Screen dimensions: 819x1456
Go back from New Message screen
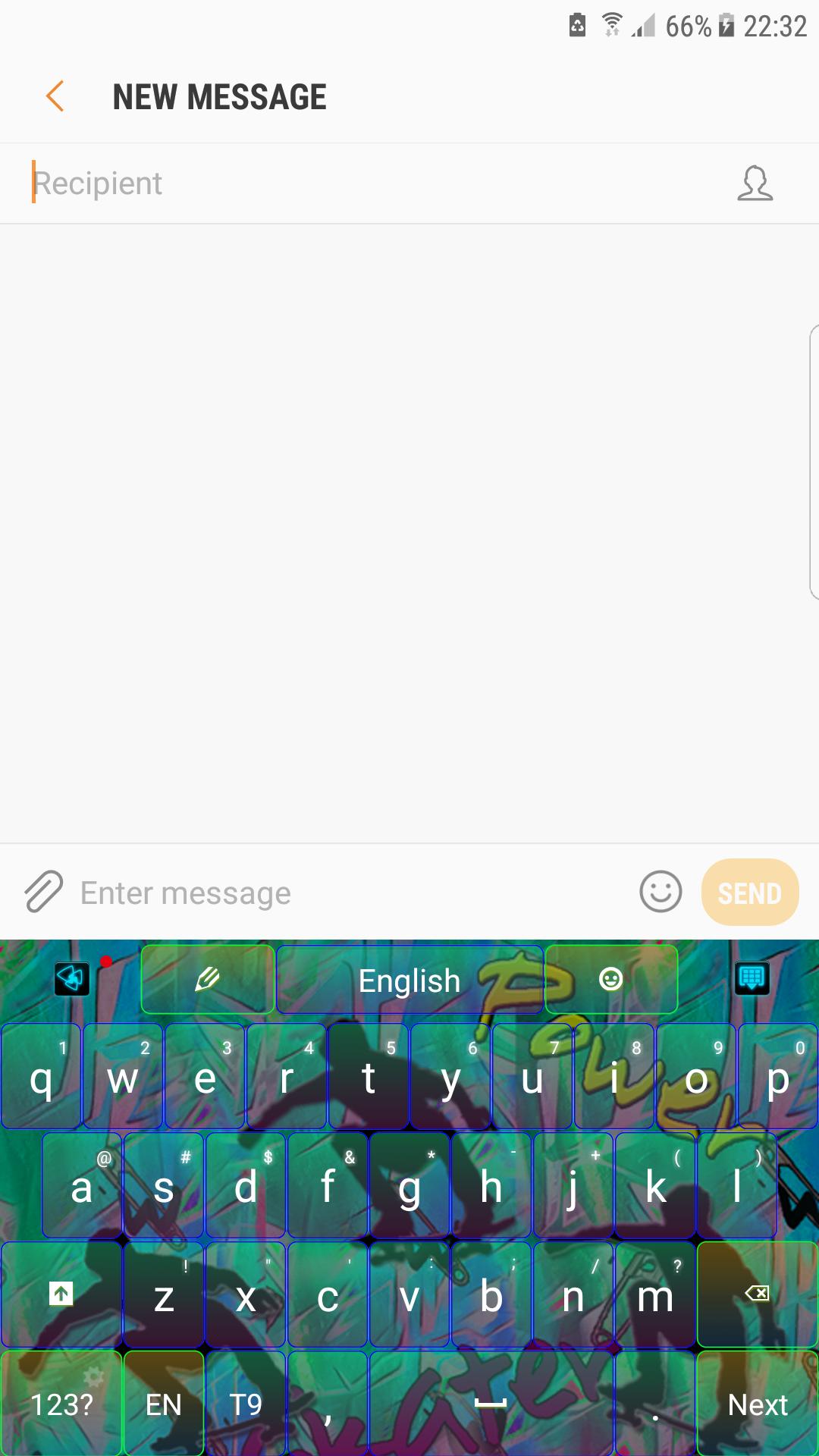coord(55,96)
